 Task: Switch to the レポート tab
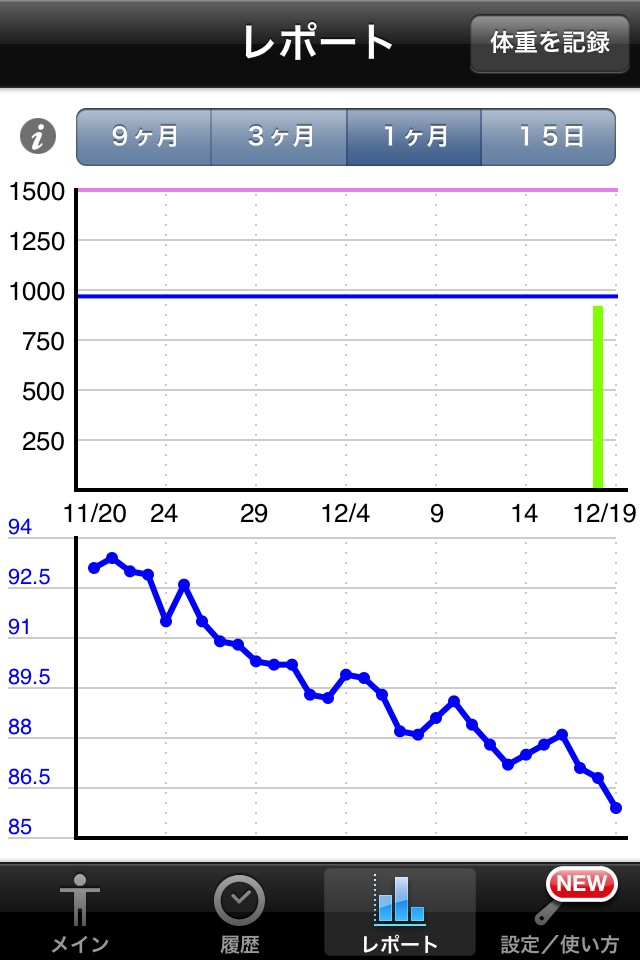pos(400,912)
